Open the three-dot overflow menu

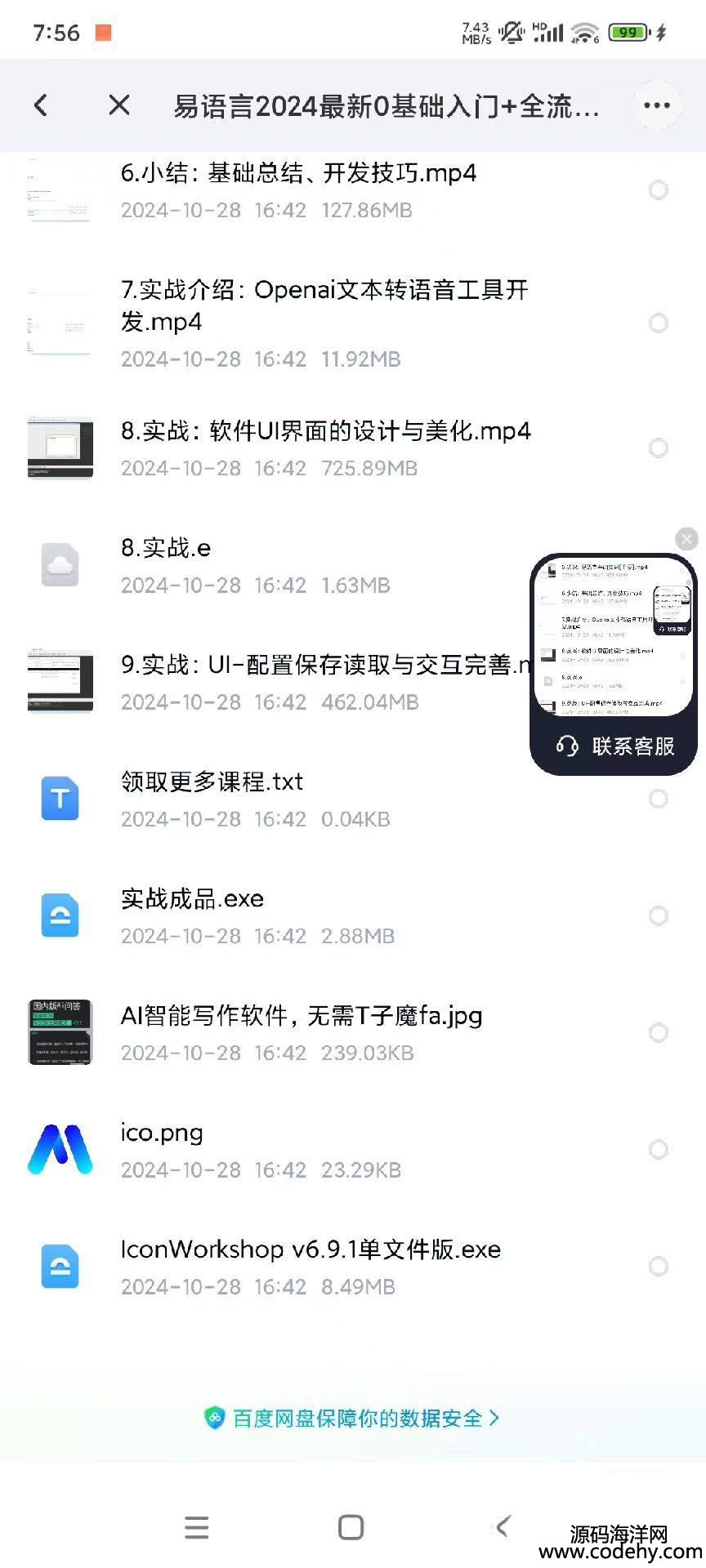point(657,105)
